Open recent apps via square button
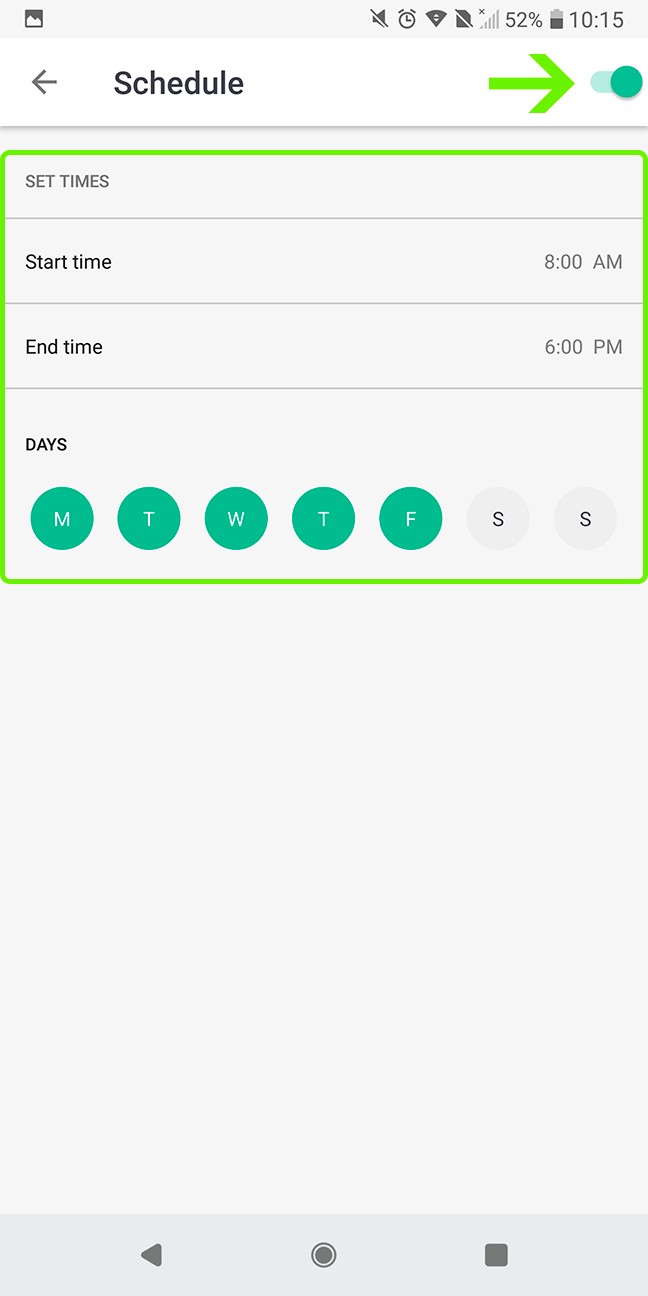Screen dimensions: 648x1296 496,1255
